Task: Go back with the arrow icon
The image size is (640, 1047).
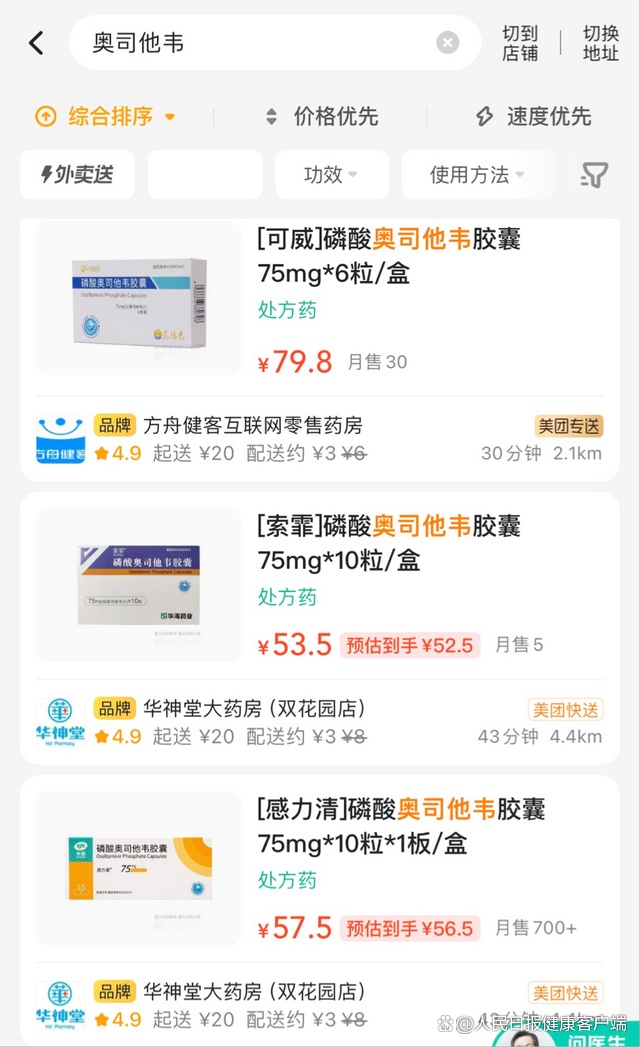Action: tap(37, 43)
